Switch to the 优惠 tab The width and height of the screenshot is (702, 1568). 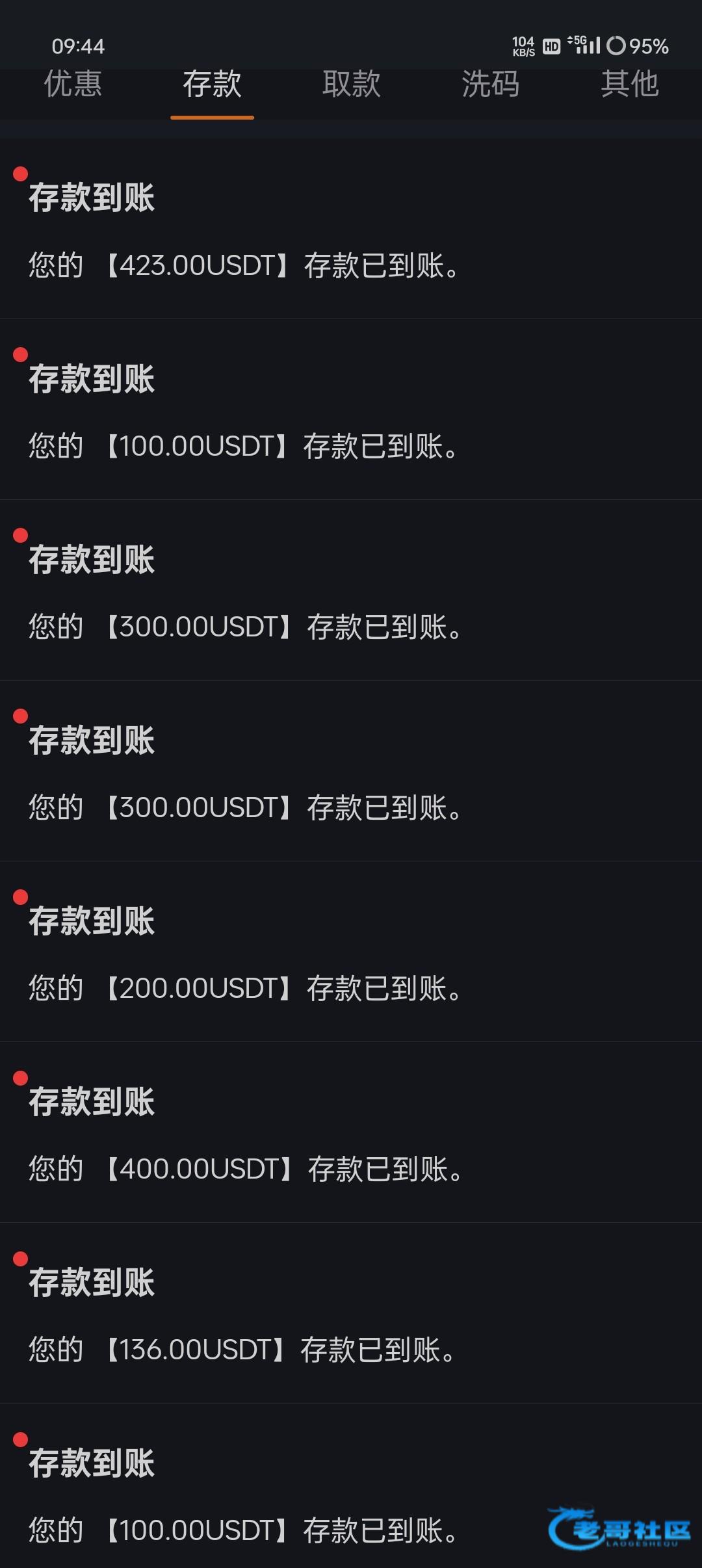click(73, 85)
